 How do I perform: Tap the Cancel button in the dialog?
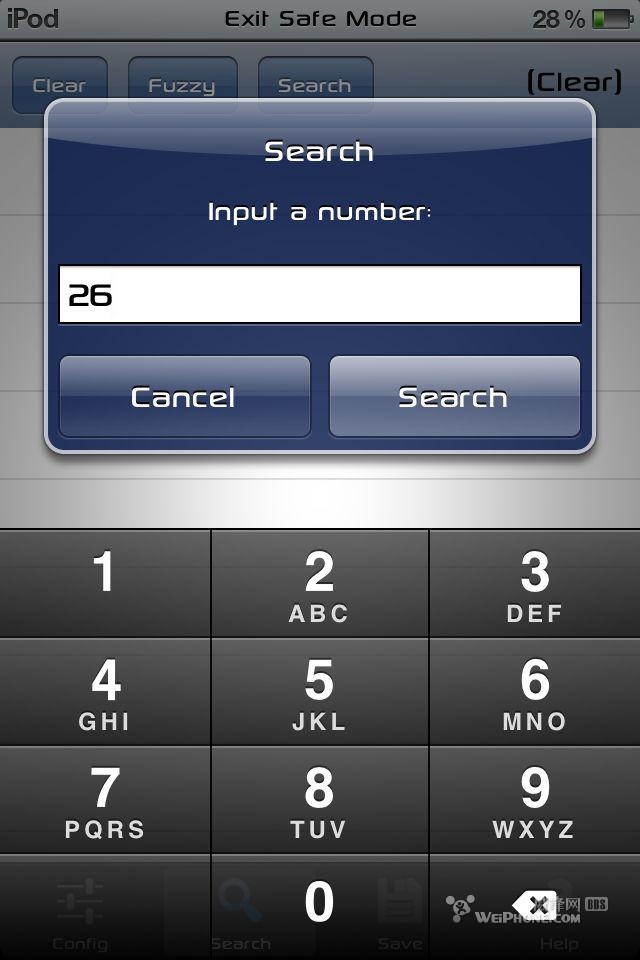[x=184, y=397]
